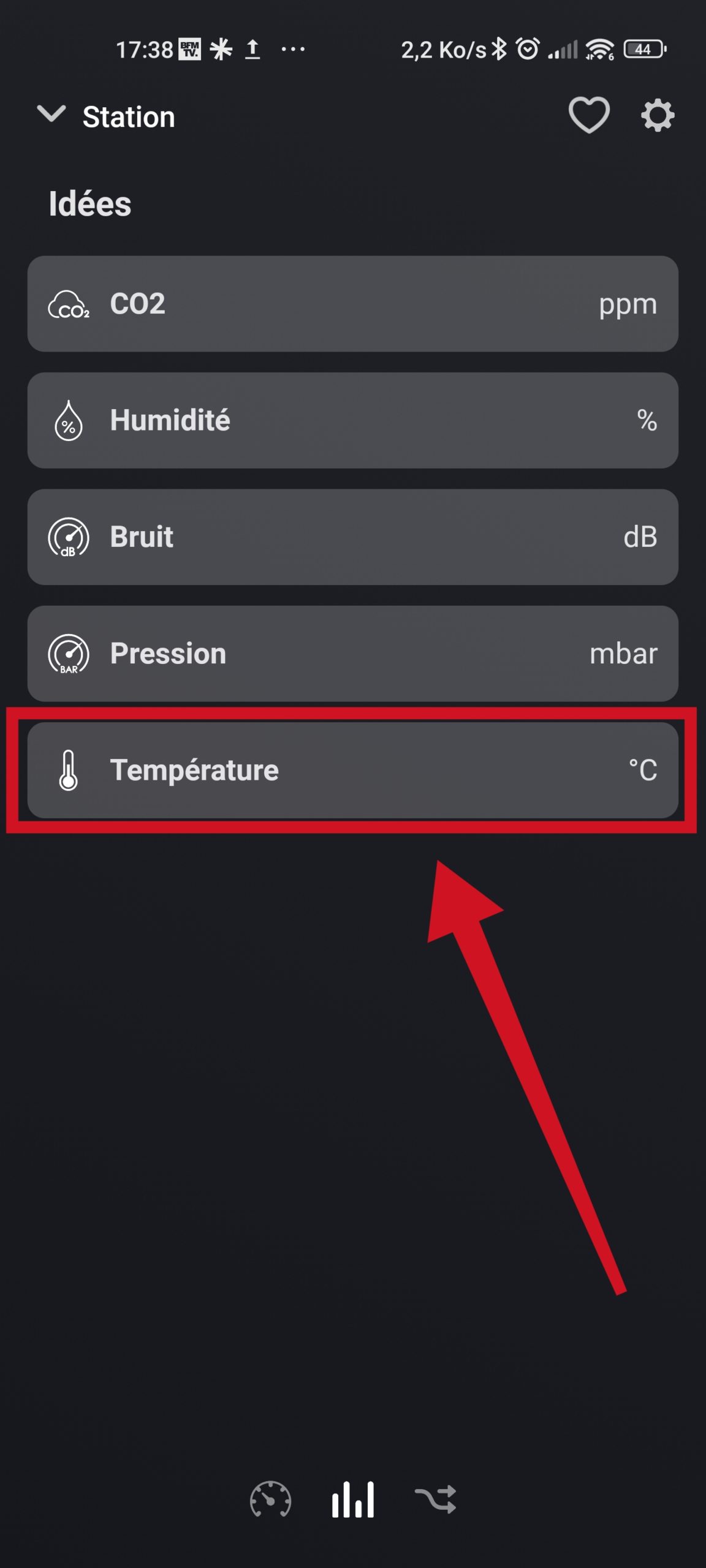
Task: Switch to the shuffle arrows tab
Action: 436,1499
